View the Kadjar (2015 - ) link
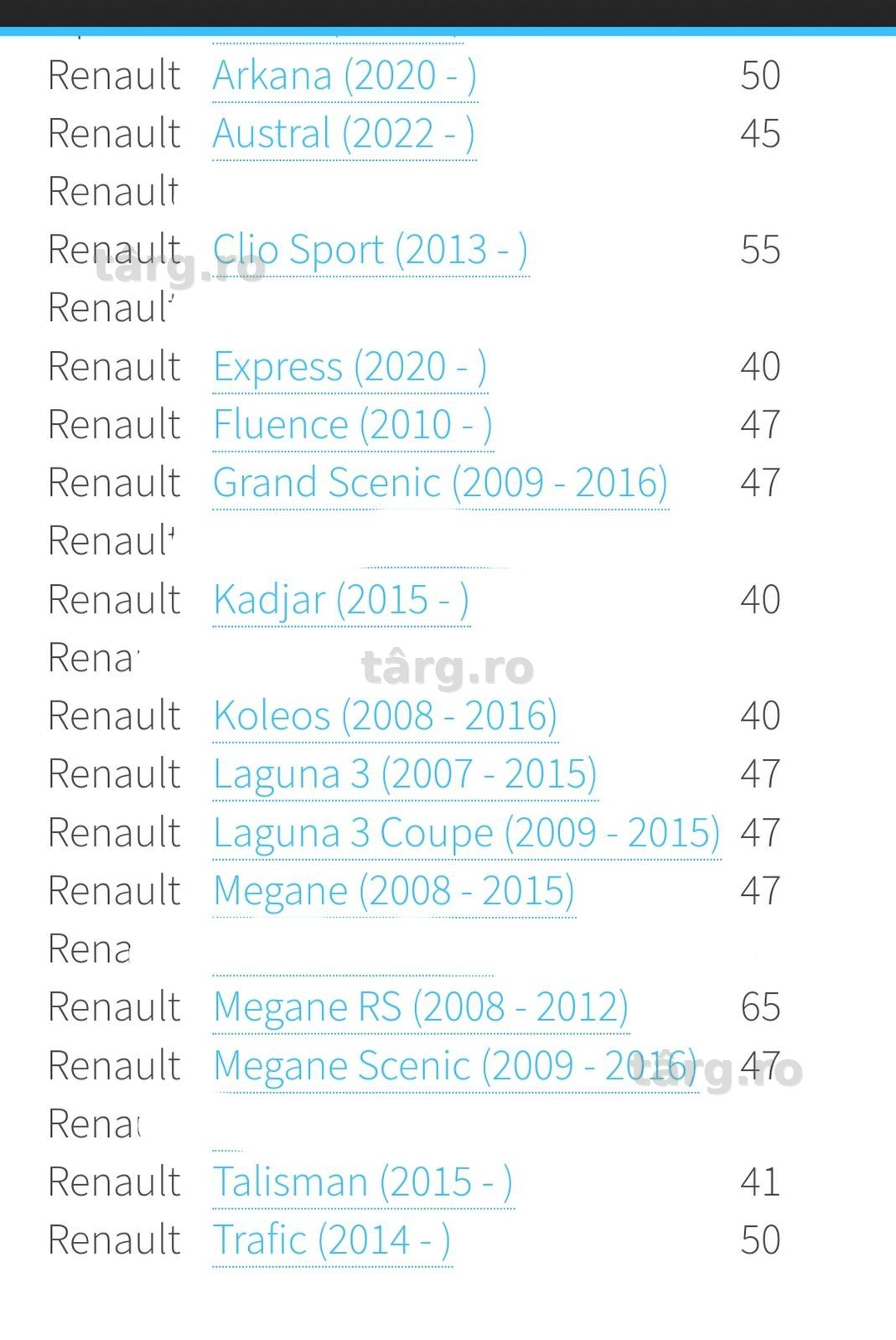 [341, 600]
